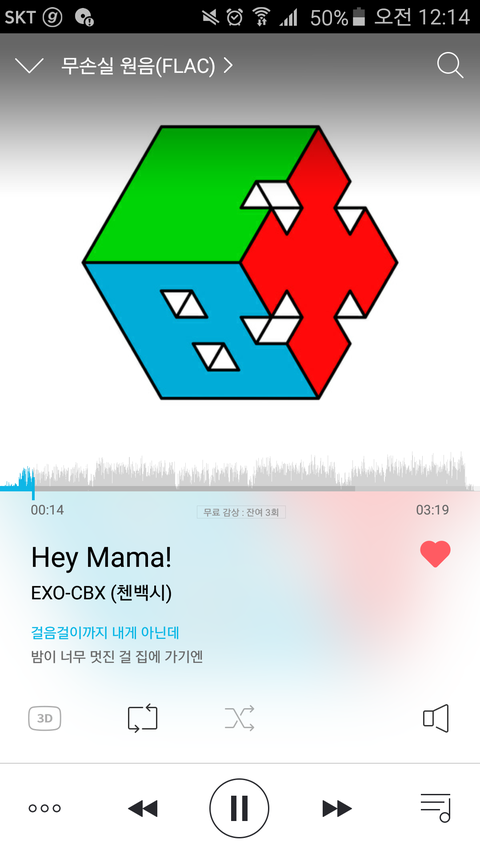Skip back to the previous track
This screenshot has height=853, width=480.
pyautogui.click(x=143, y=808)
